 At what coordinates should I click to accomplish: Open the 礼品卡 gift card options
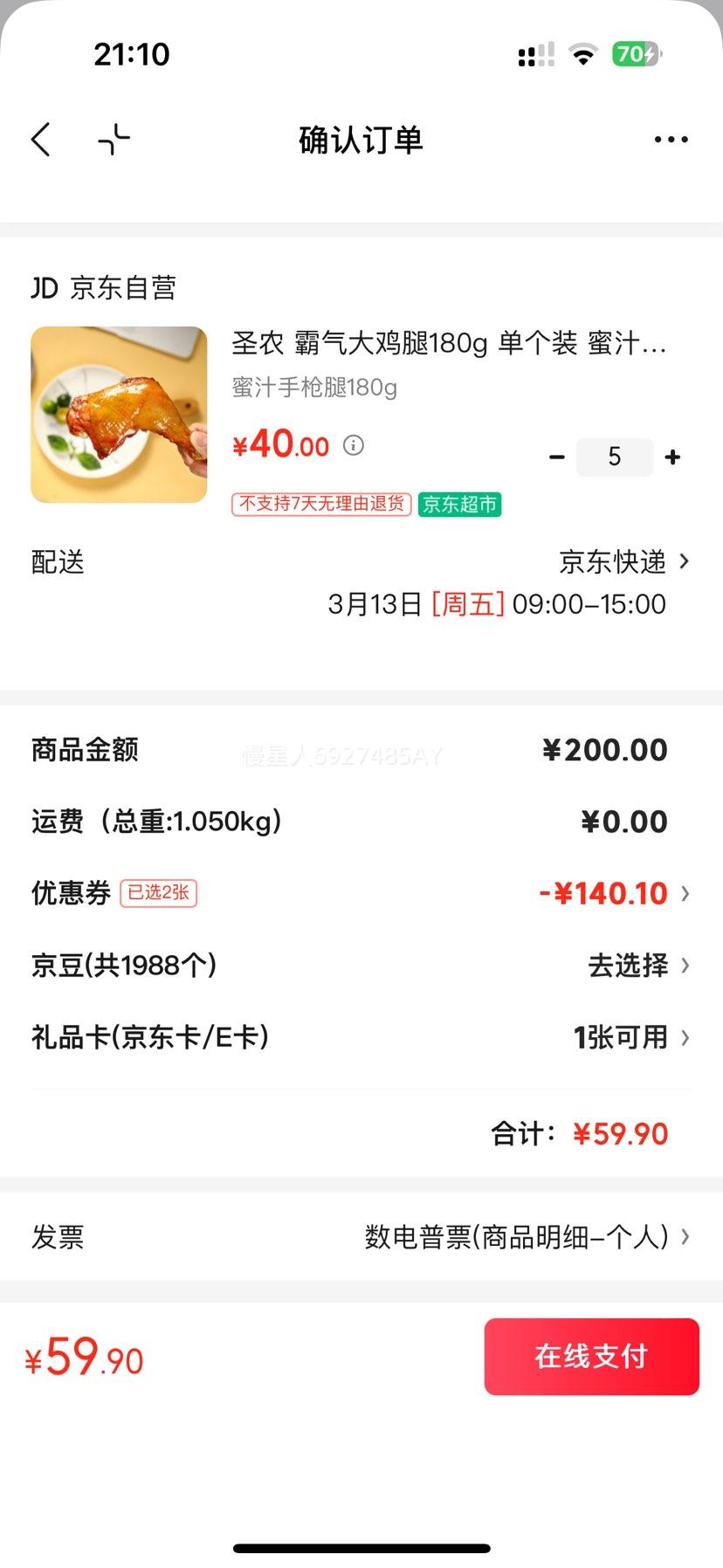pos(630,1037)
